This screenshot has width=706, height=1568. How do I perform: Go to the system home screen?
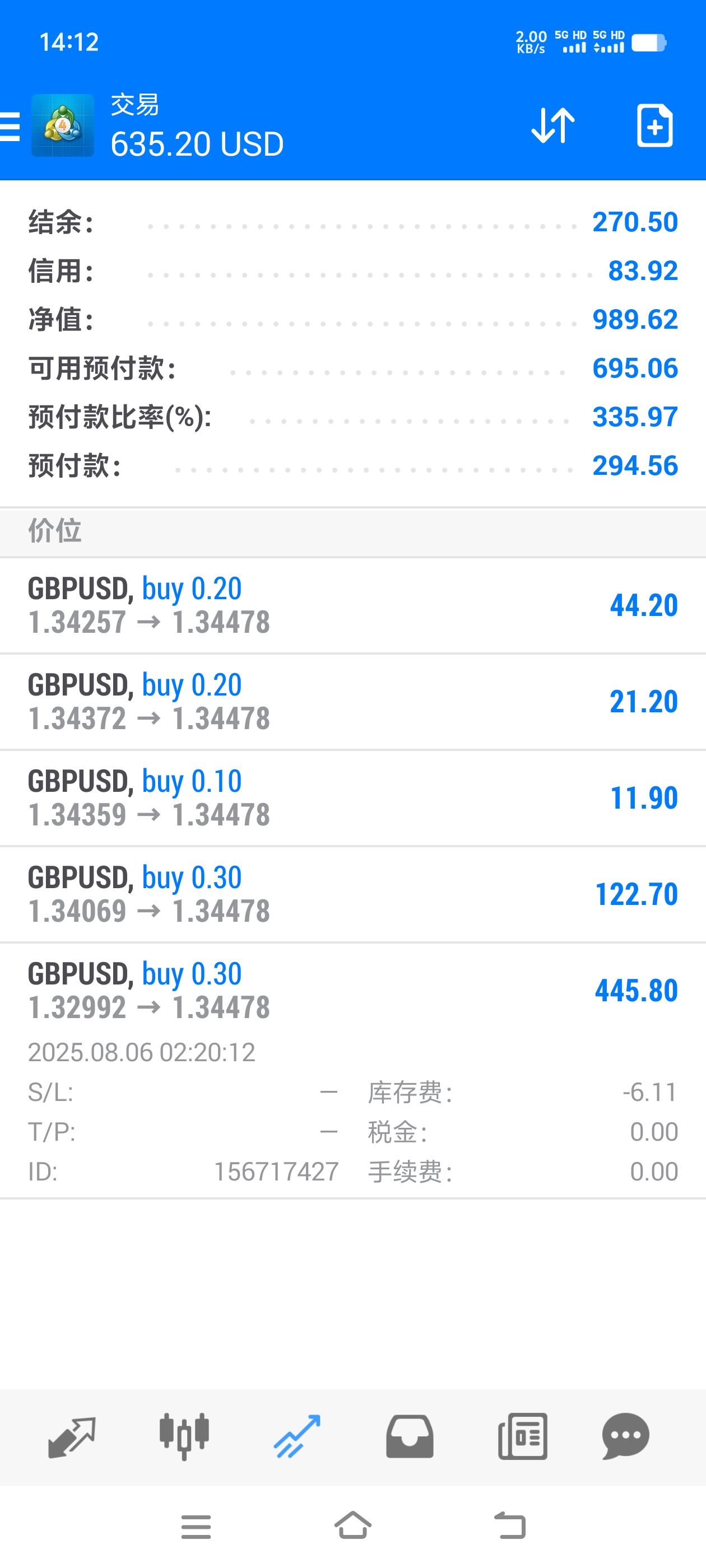tap(352, 1525)
